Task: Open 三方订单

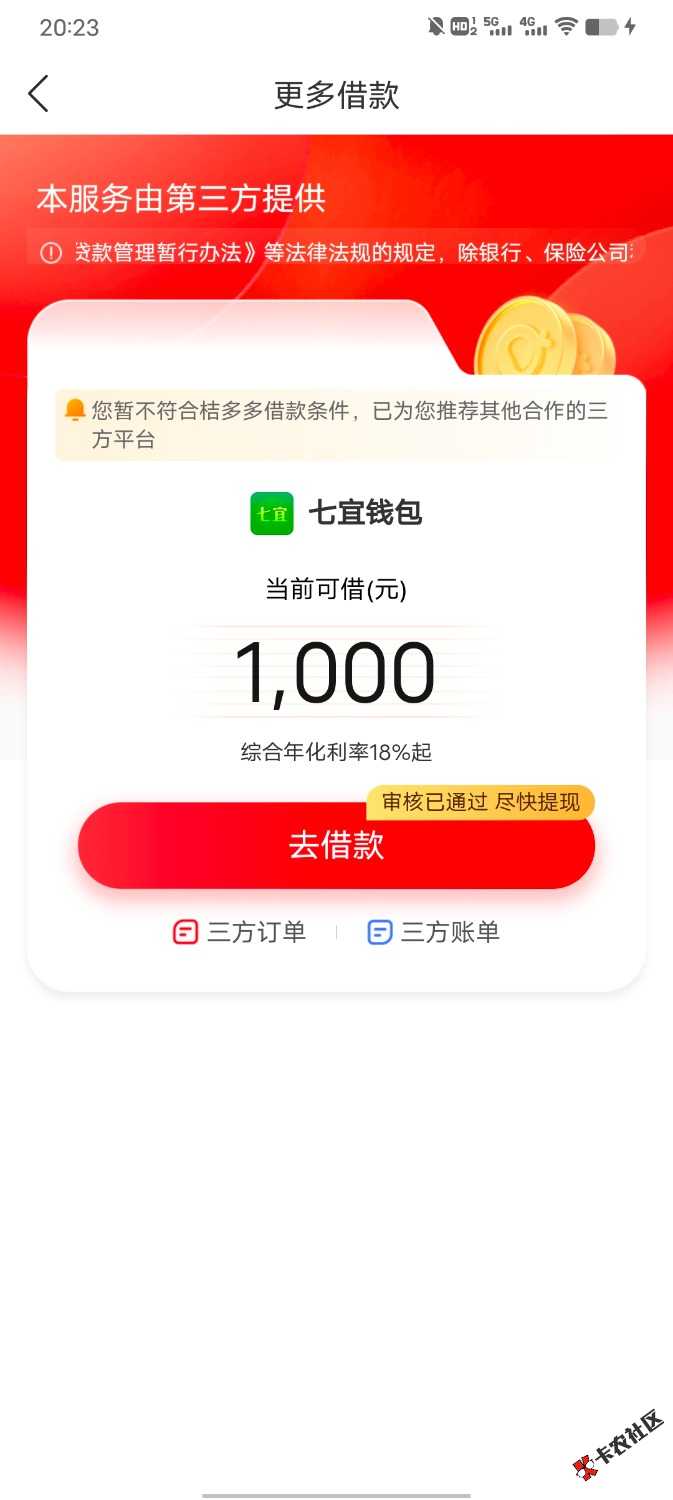Action: coord(240,933)
